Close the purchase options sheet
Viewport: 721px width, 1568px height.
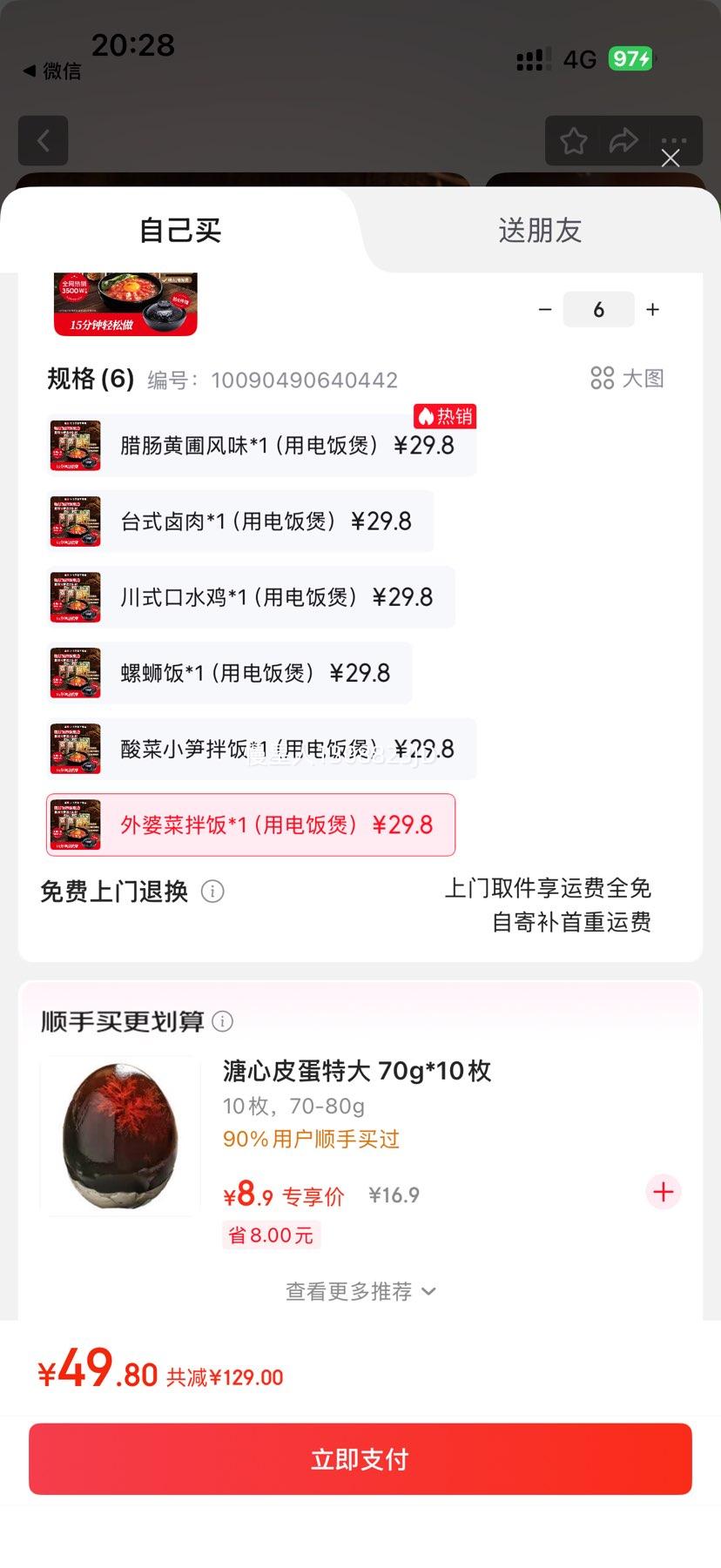(670, 158)
